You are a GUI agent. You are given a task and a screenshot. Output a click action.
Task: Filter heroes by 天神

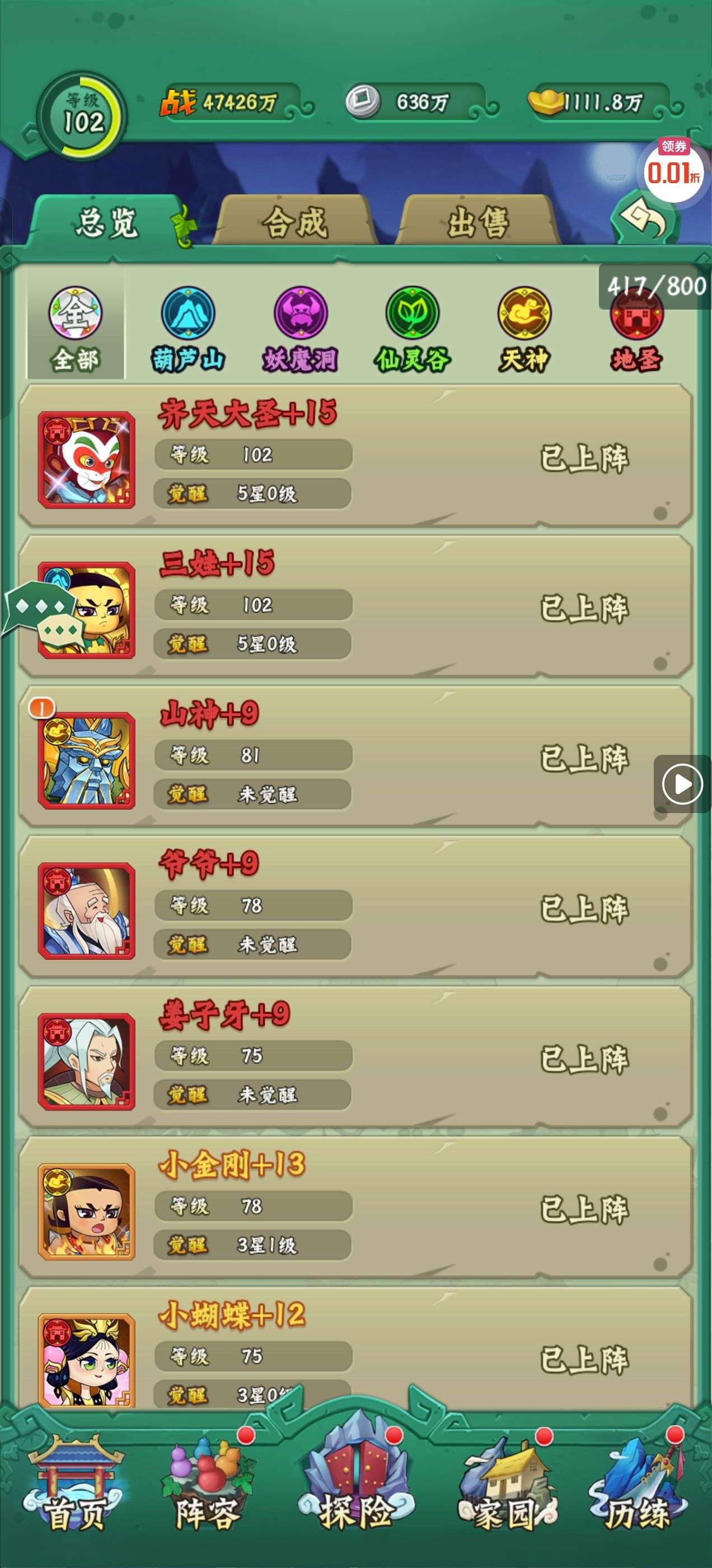click(x=524, y=329)
